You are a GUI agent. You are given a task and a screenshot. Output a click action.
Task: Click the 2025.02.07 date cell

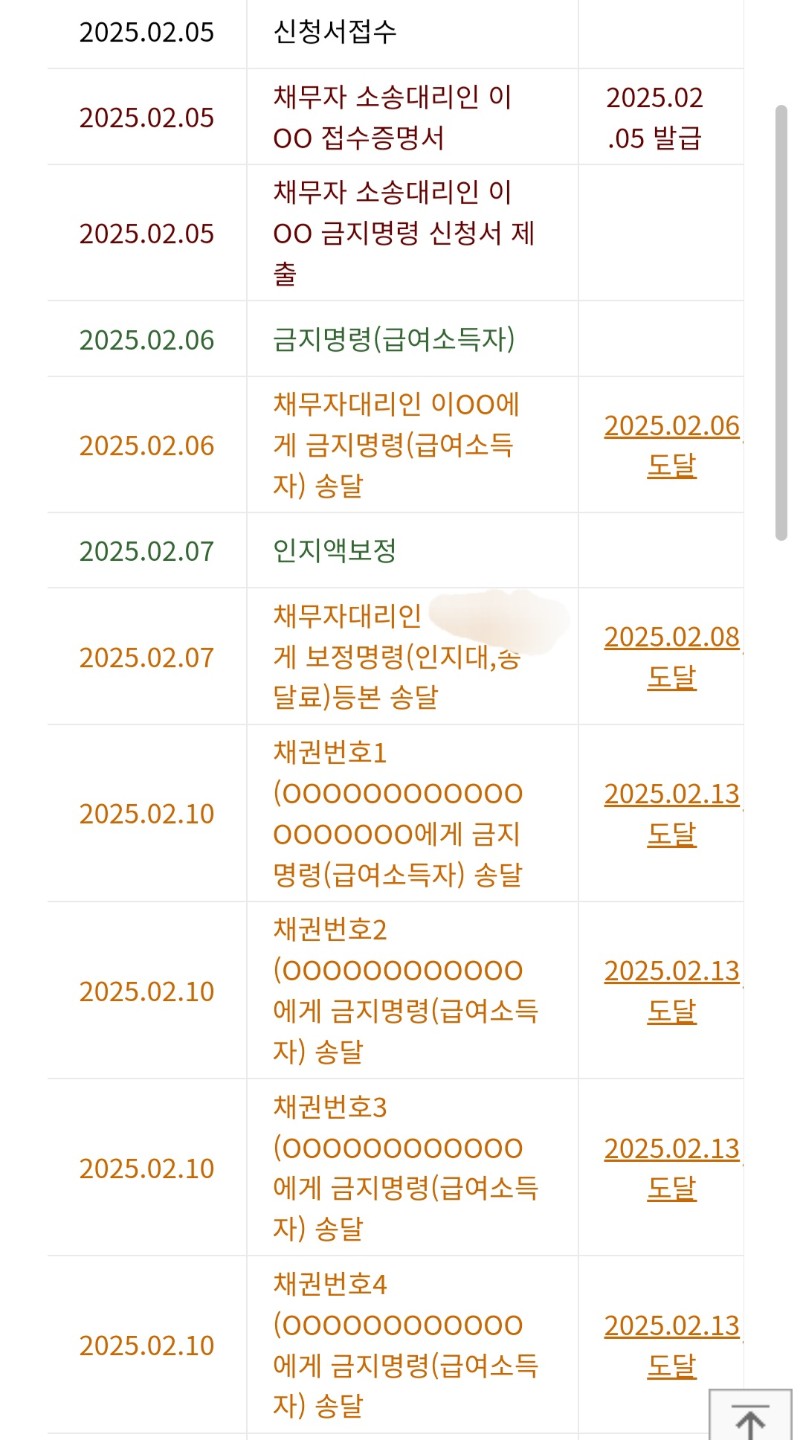148,550
